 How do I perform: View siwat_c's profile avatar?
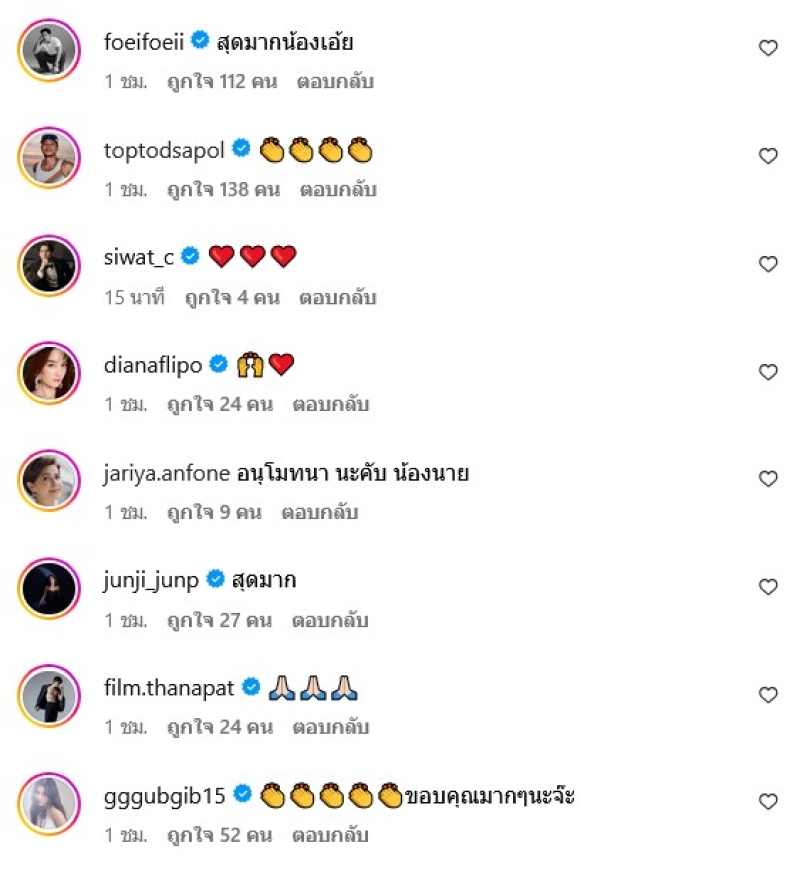point(49,264)
